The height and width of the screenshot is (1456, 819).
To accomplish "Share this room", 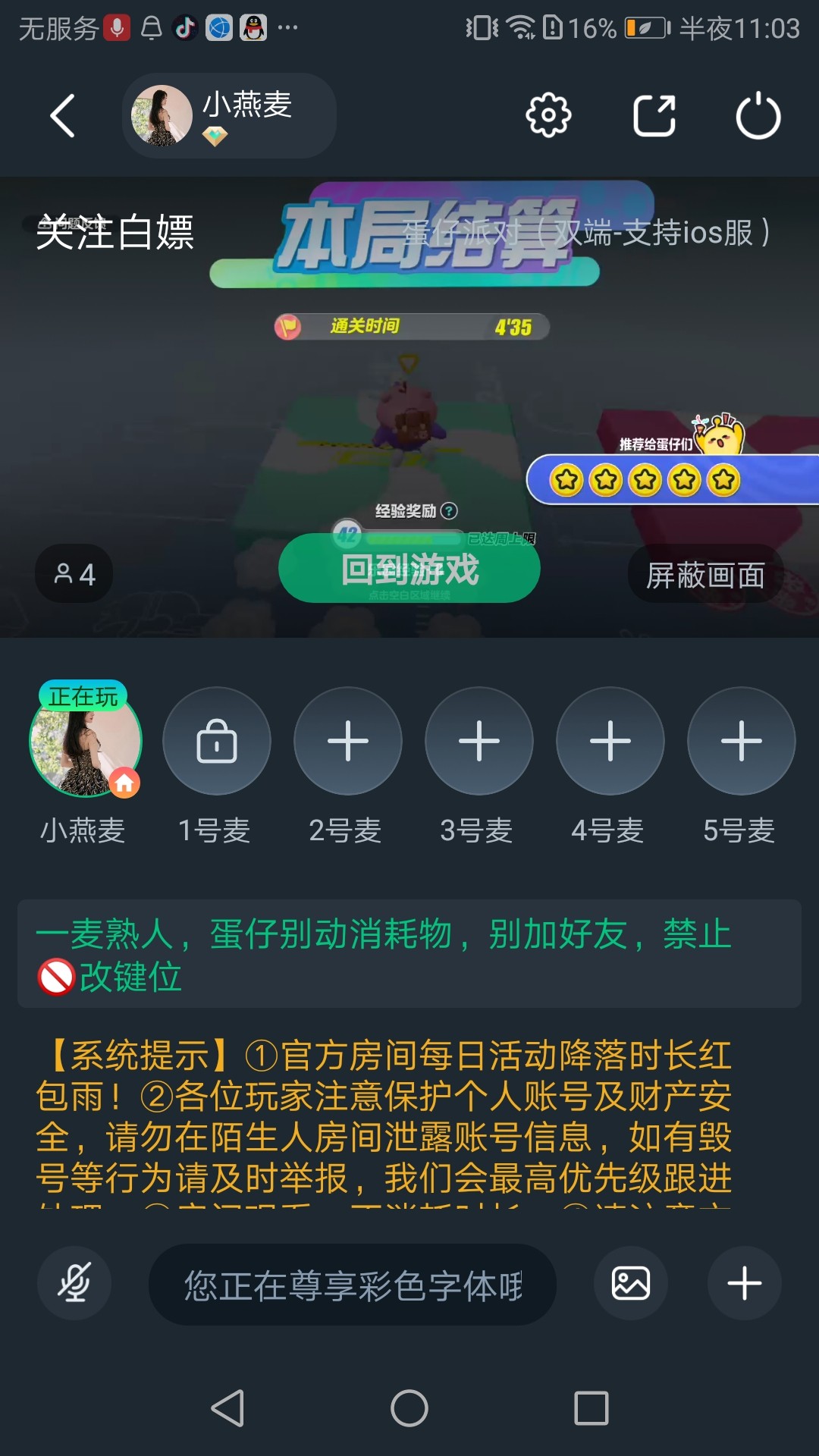I will [x=654, y=116].
